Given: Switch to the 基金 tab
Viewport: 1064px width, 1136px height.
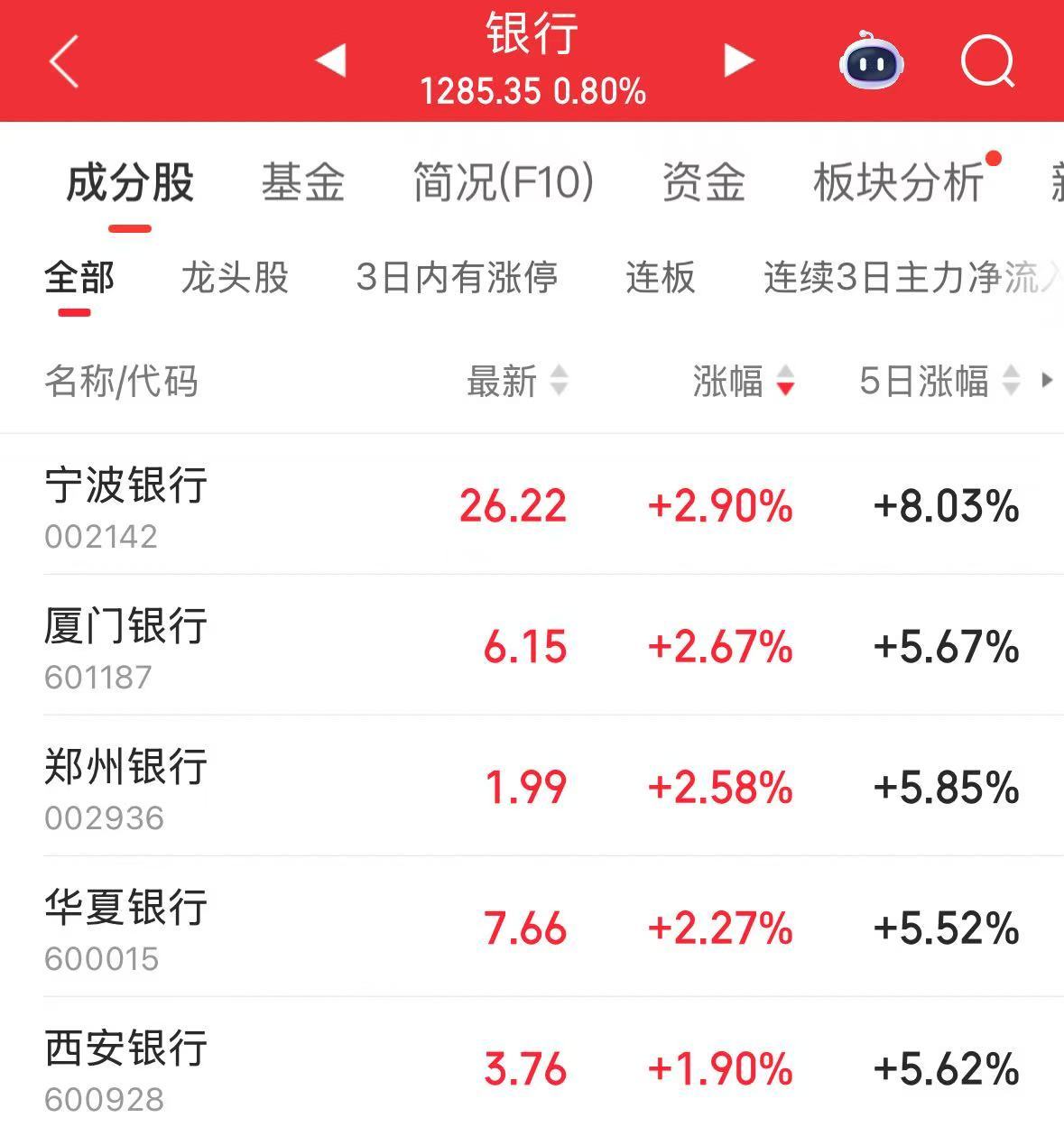Looking at the screenshot, I should pyautogui.click(x=303, y=183).
